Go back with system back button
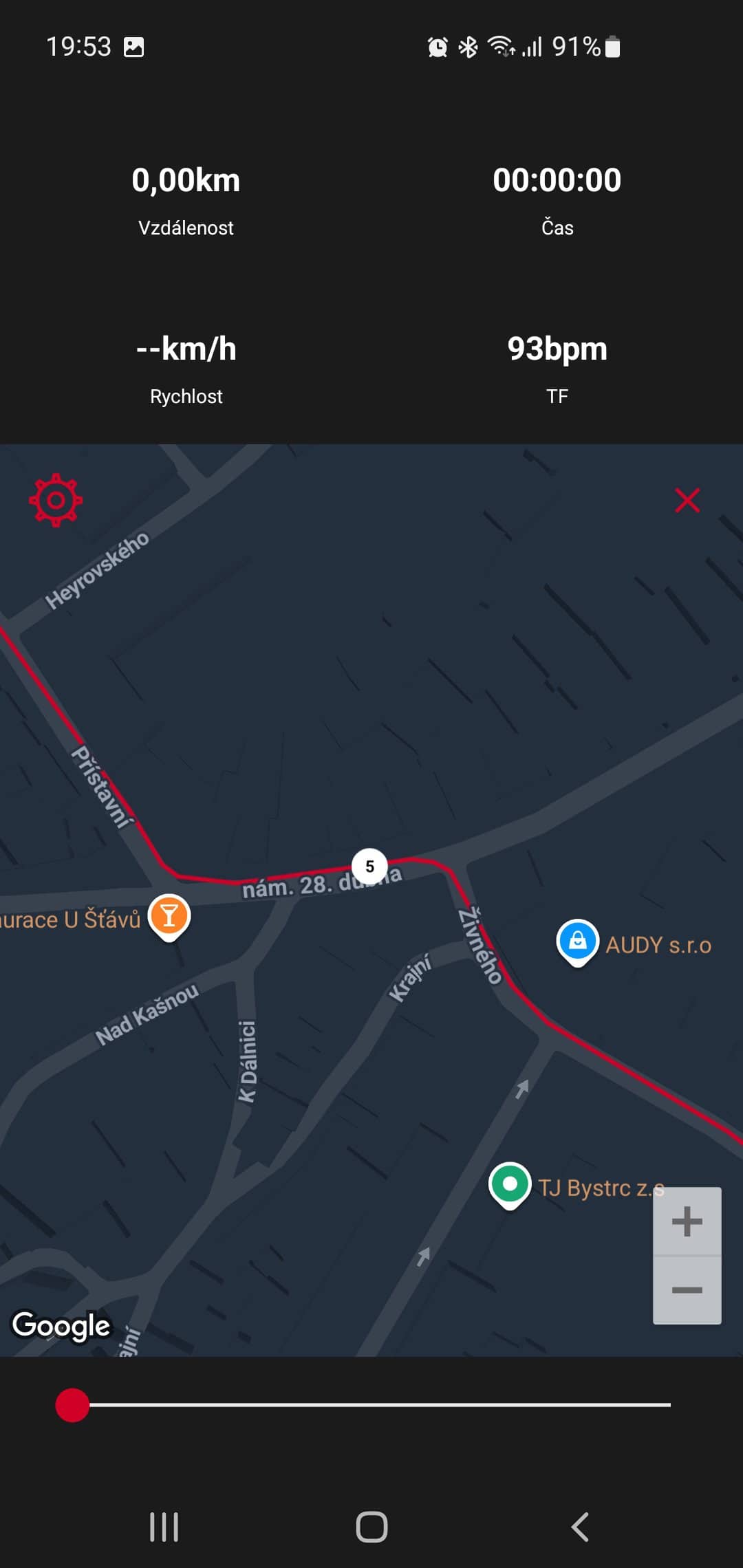Viewport: 743px width, 1568px height. [x=579, y=1527]
